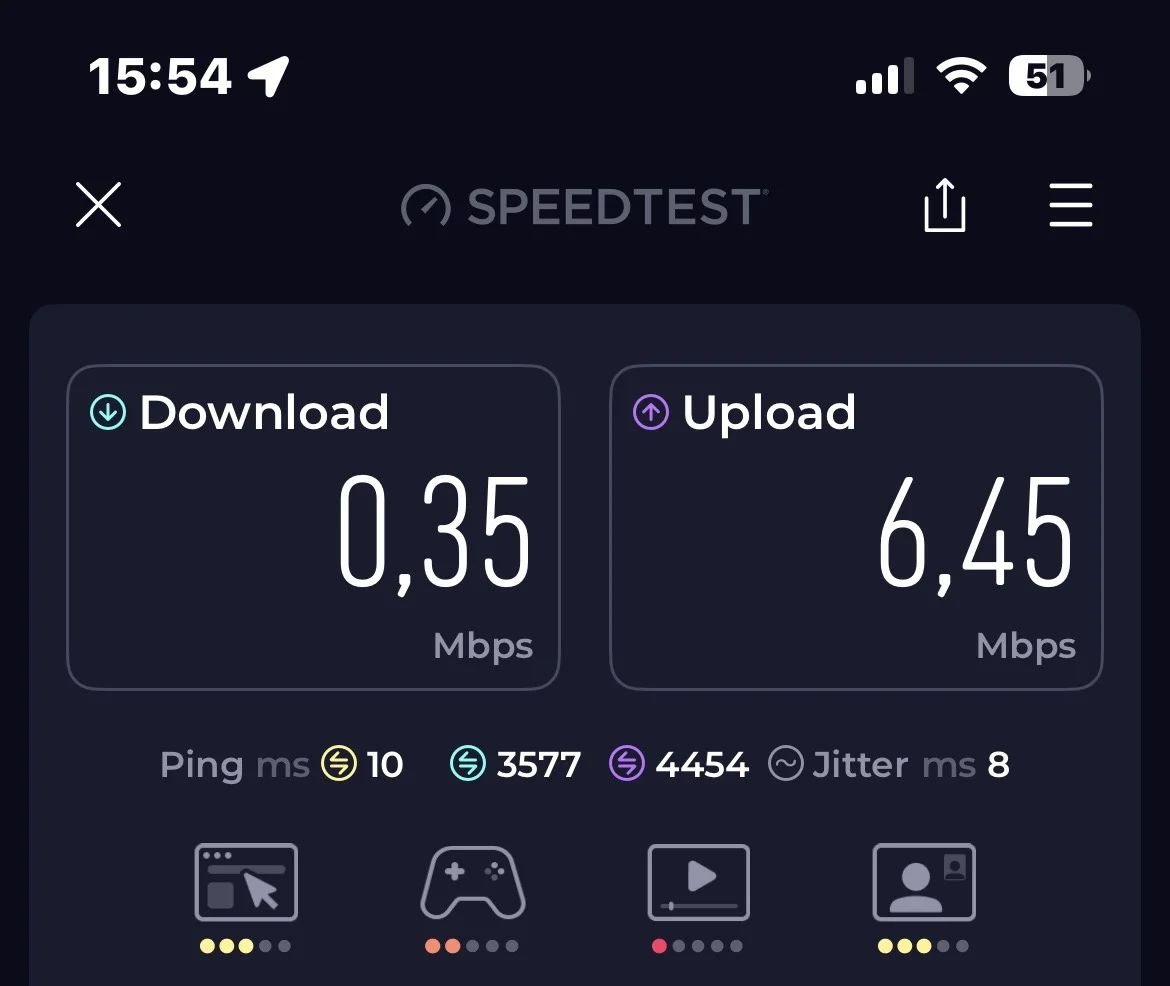Show the video chat experience rating
The image size is (1170, 986).
(923, 884)
